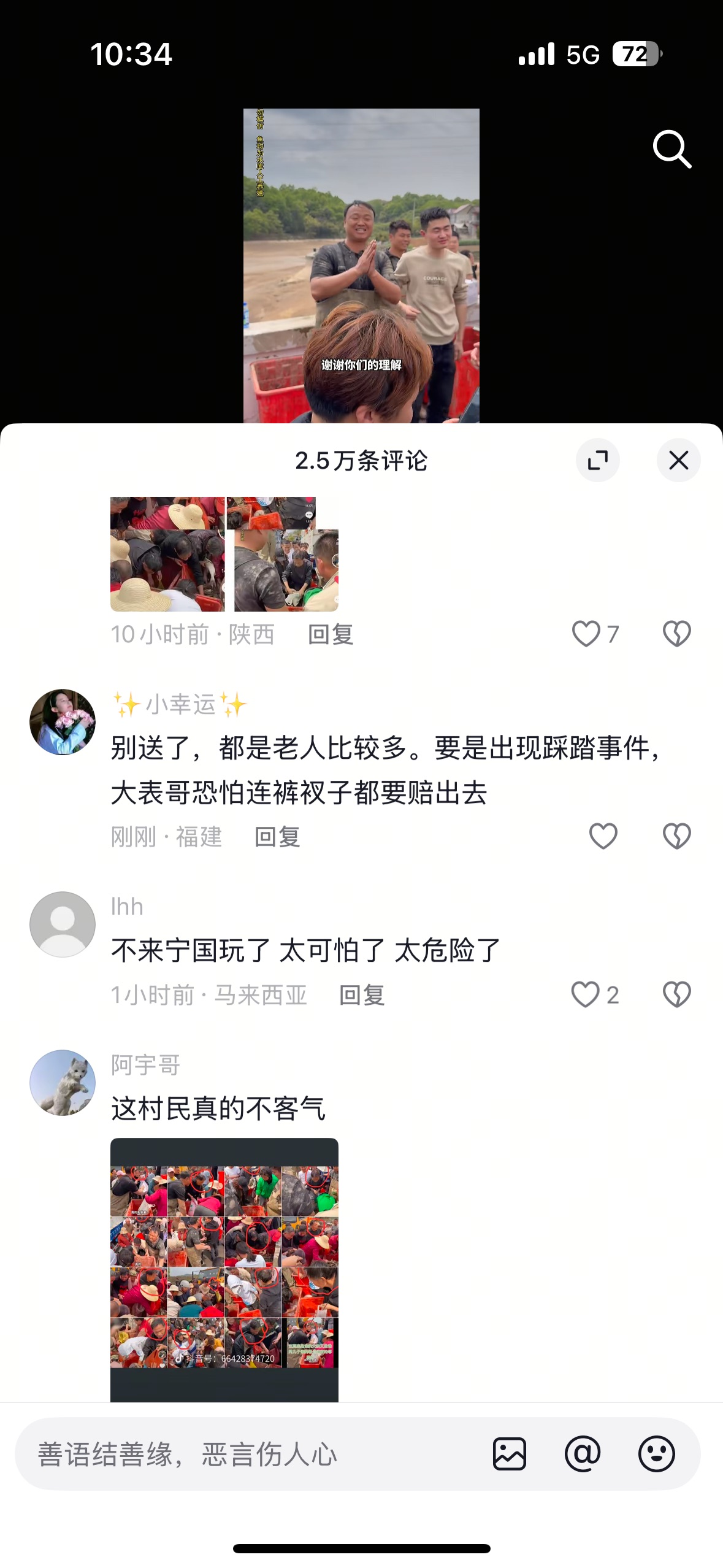
Task: Dislike 小幸运's comment
Action: pos(676,836)
